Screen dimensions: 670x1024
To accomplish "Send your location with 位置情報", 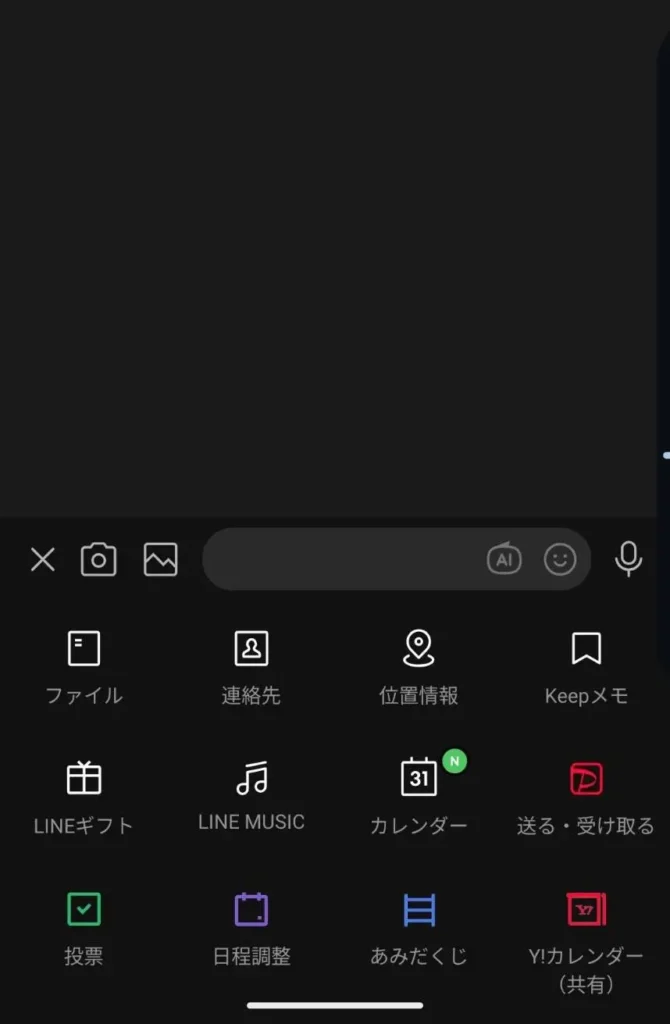I will (x=418, y=667).
